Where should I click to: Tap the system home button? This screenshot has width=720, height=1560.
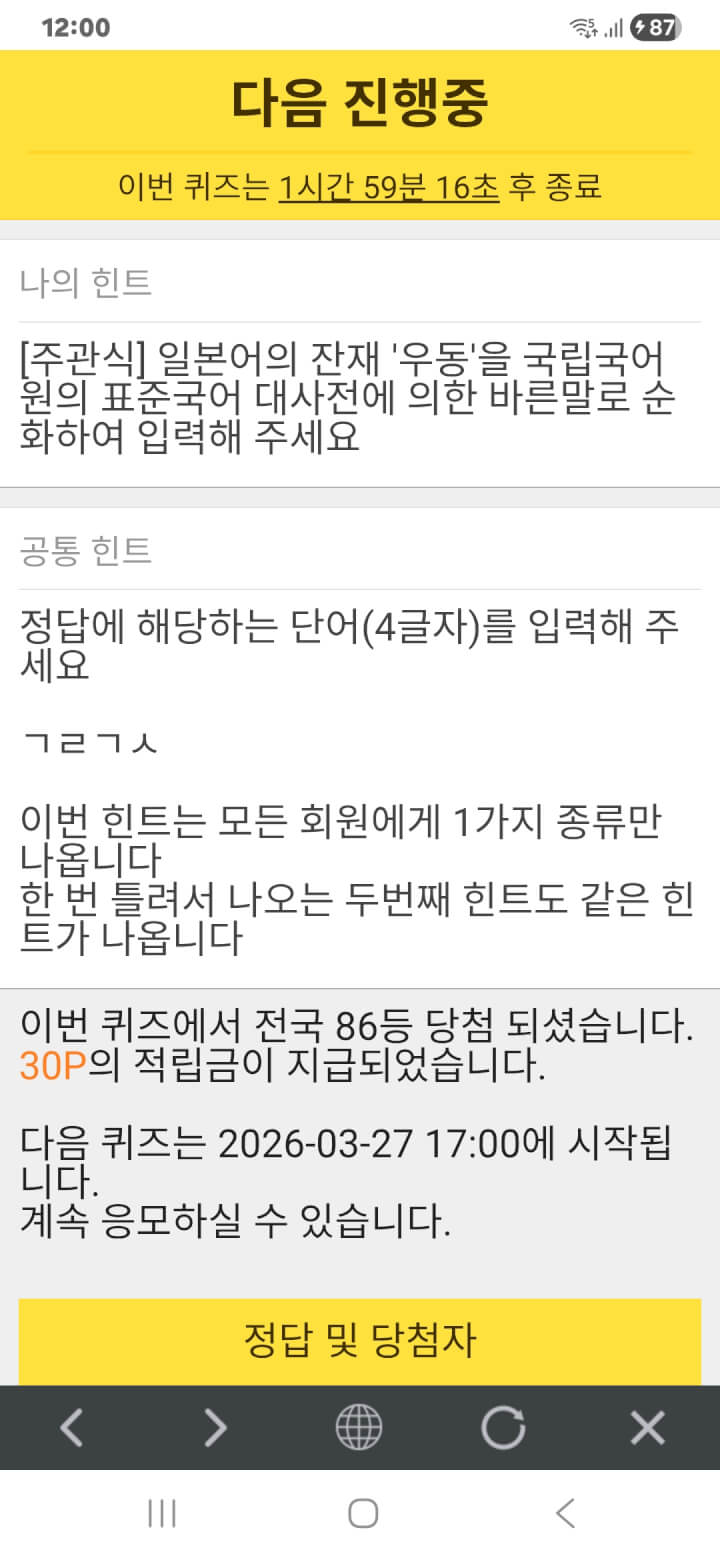click(x=362, y=1513)
